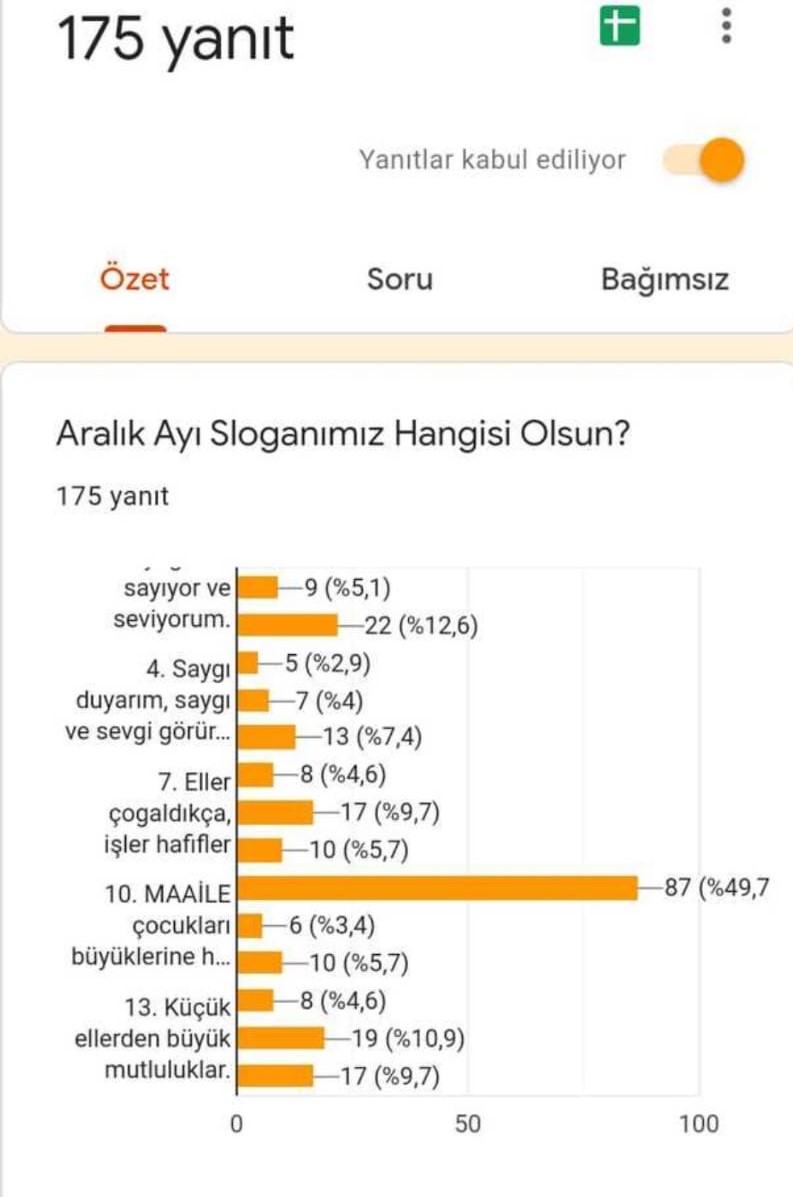Click the "Yanıtlar kabul ediliyor" text label
Screen dimensions: 793x1197
point(492,158)
